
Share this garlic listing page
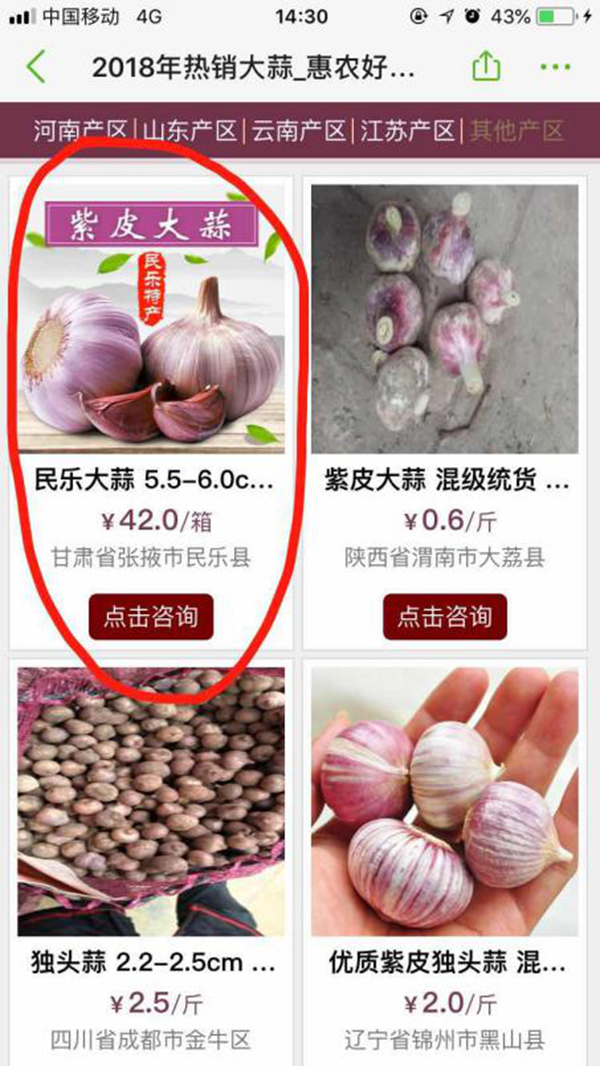pos(484,67)
